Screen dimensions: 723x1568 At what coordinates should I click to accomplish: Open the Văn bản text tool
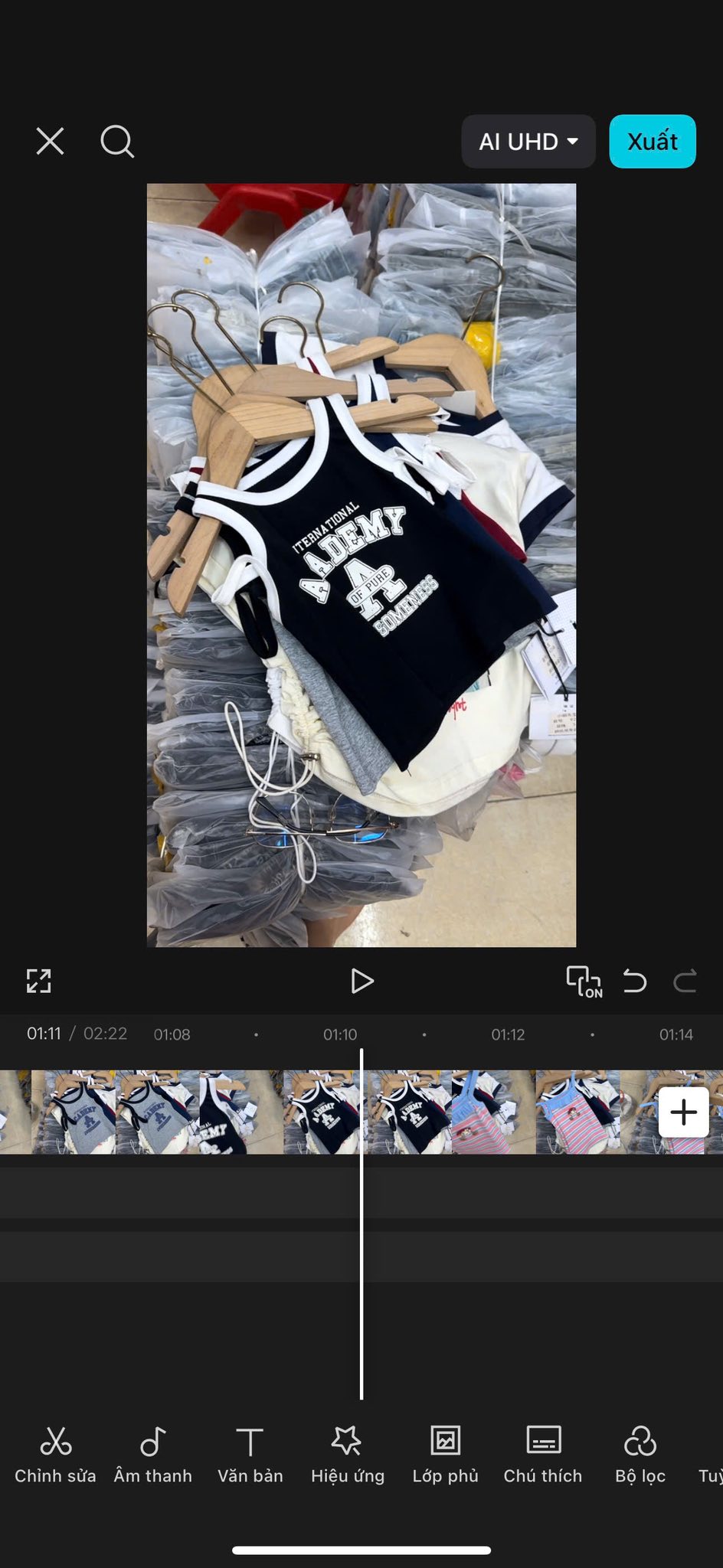(250, 1455)
